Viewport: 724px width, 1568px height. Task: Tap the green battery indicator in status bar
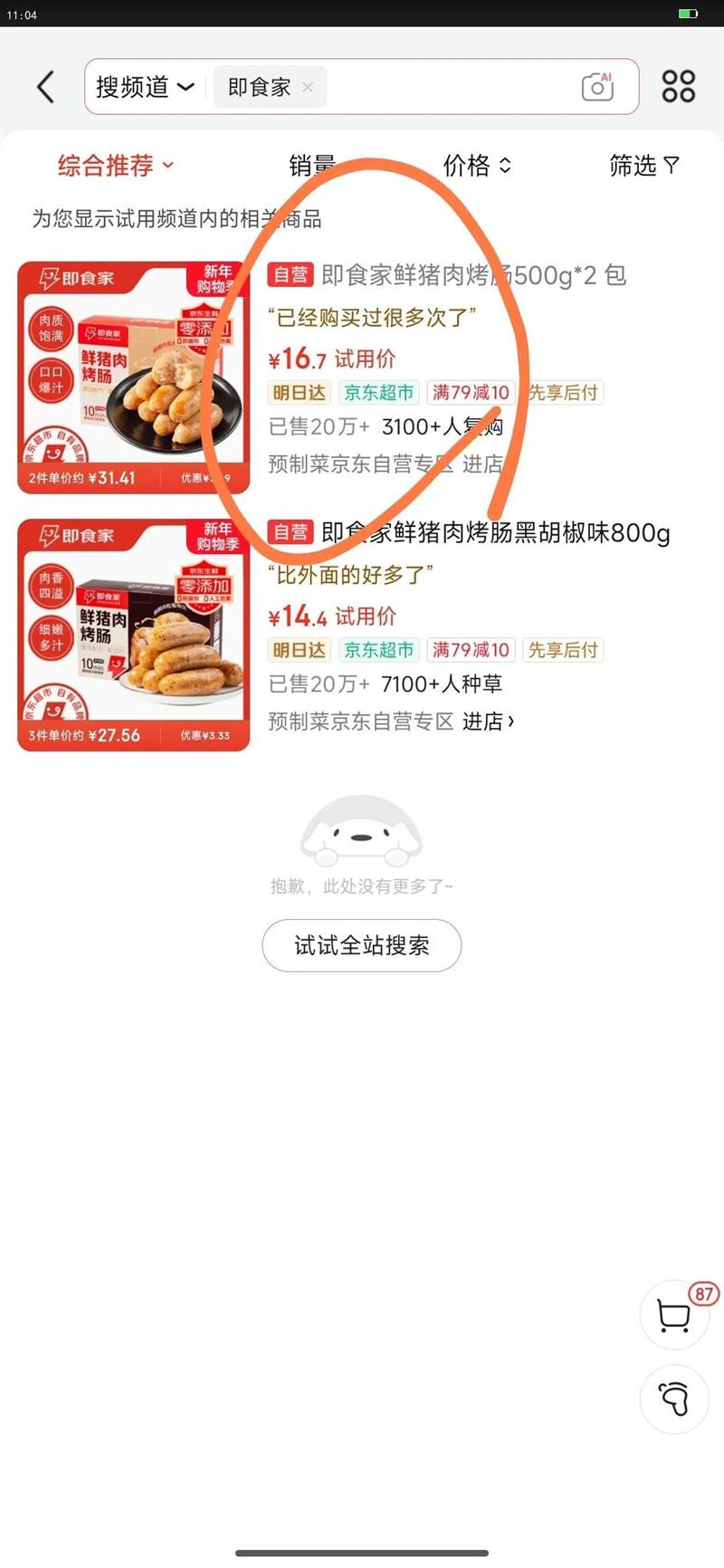686,14
